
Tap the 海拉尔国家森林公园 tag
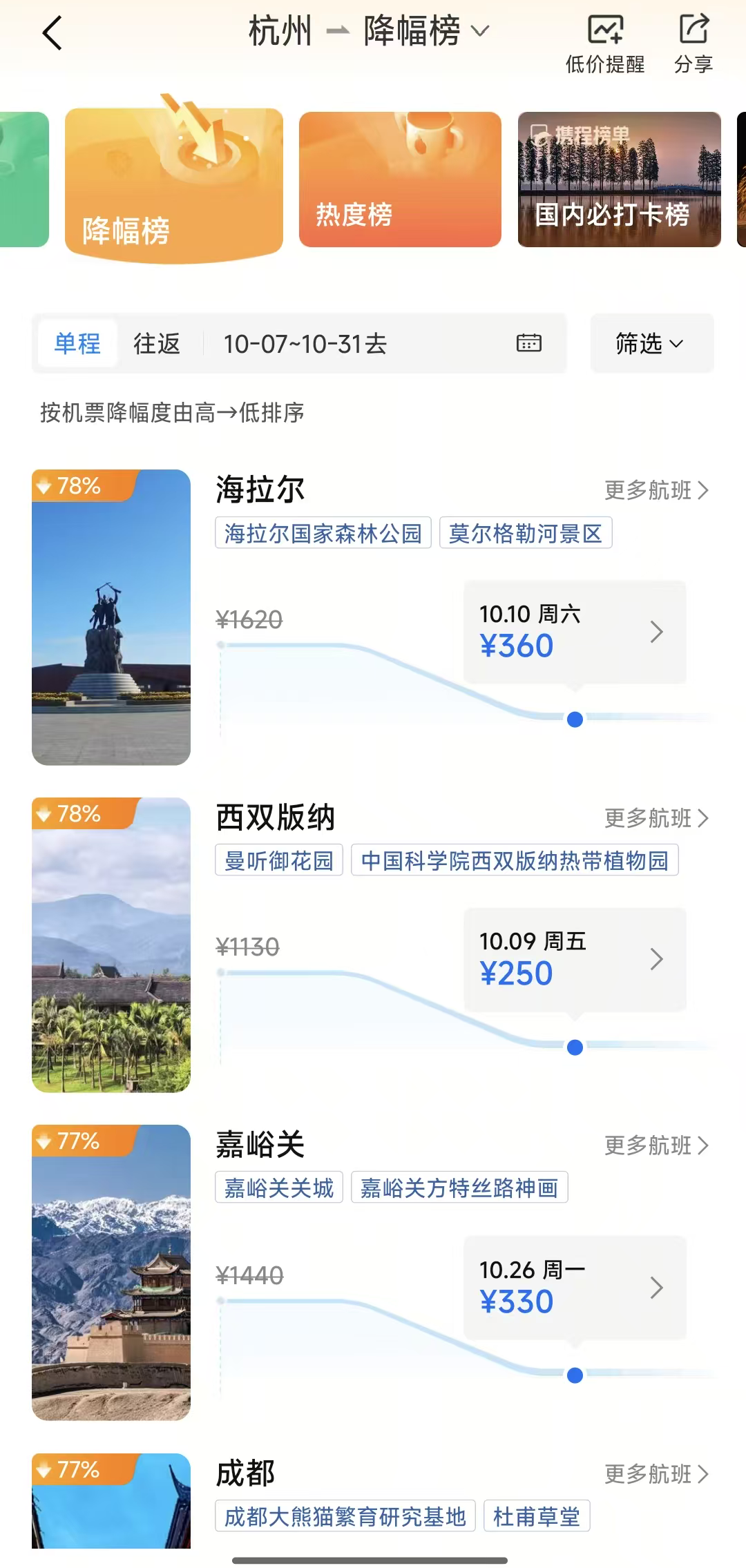click(x=323, y=533)
